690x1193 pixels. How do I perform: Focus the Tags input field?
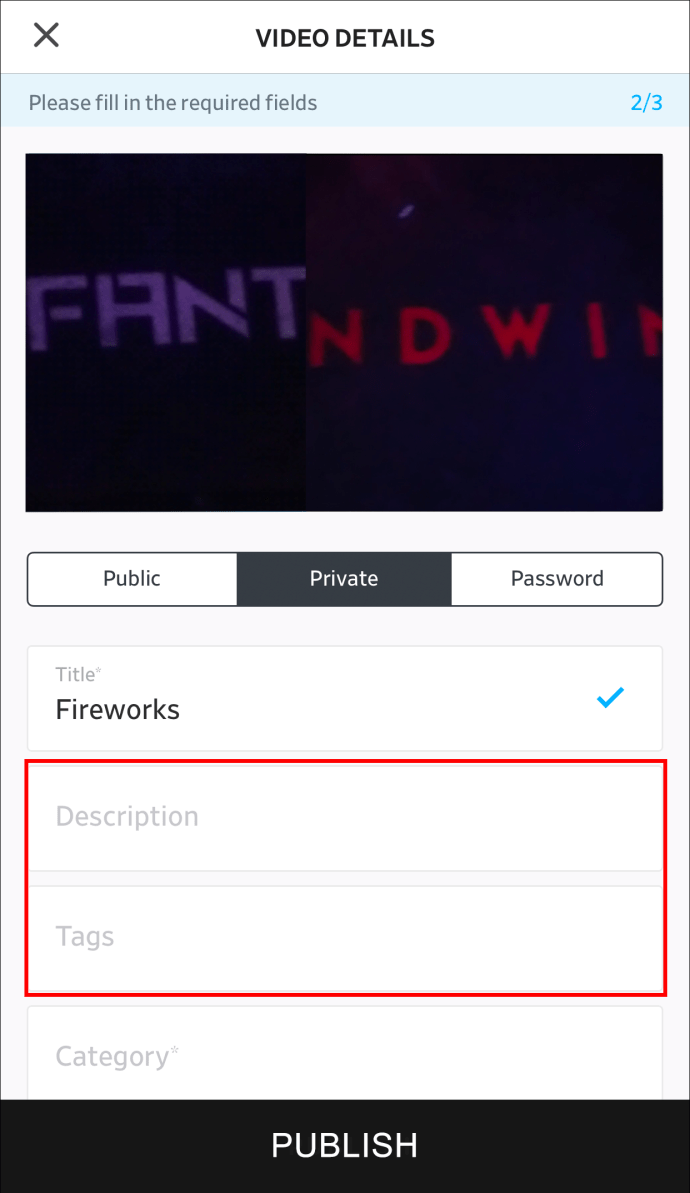345,938
